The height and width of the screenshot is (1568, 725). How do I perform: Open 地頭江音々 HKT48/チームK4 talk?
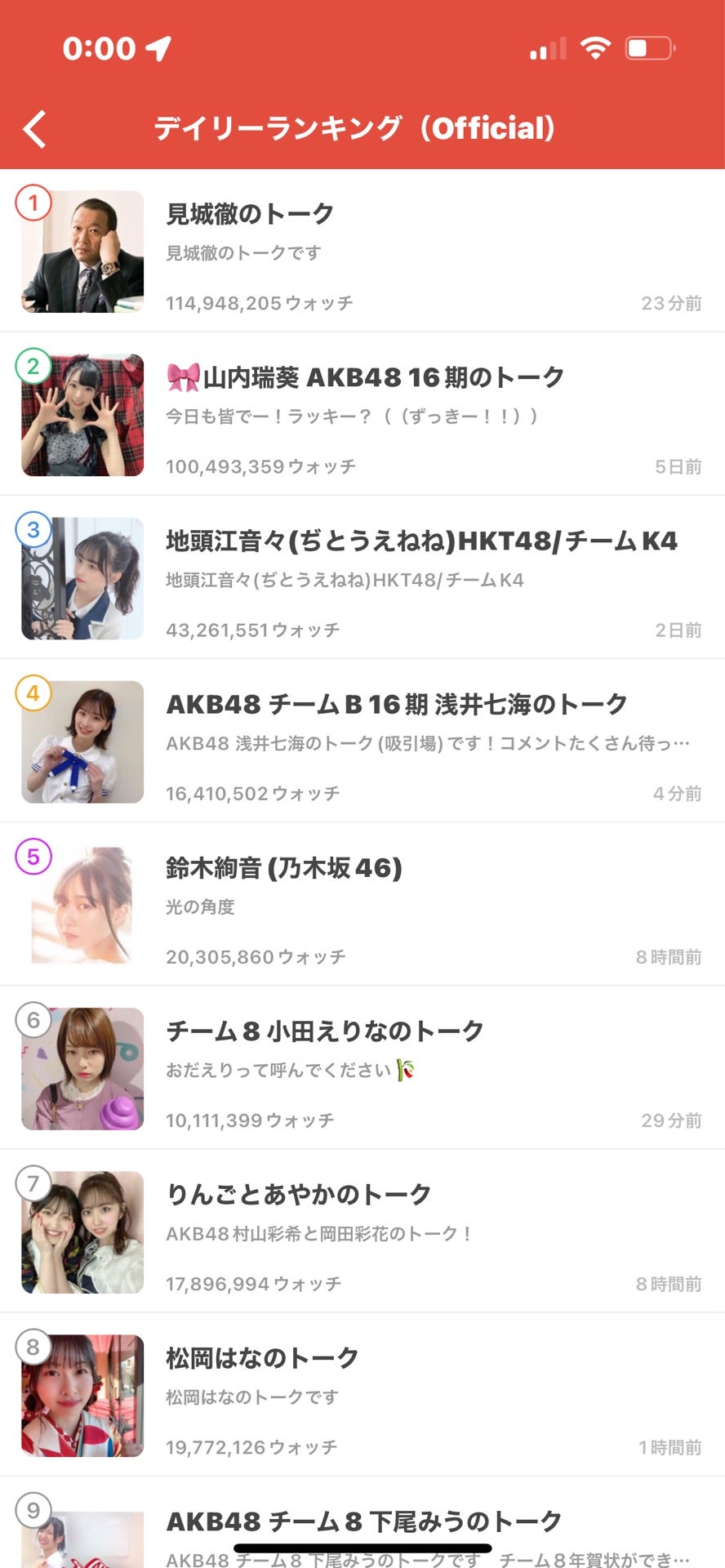(362, 577)
